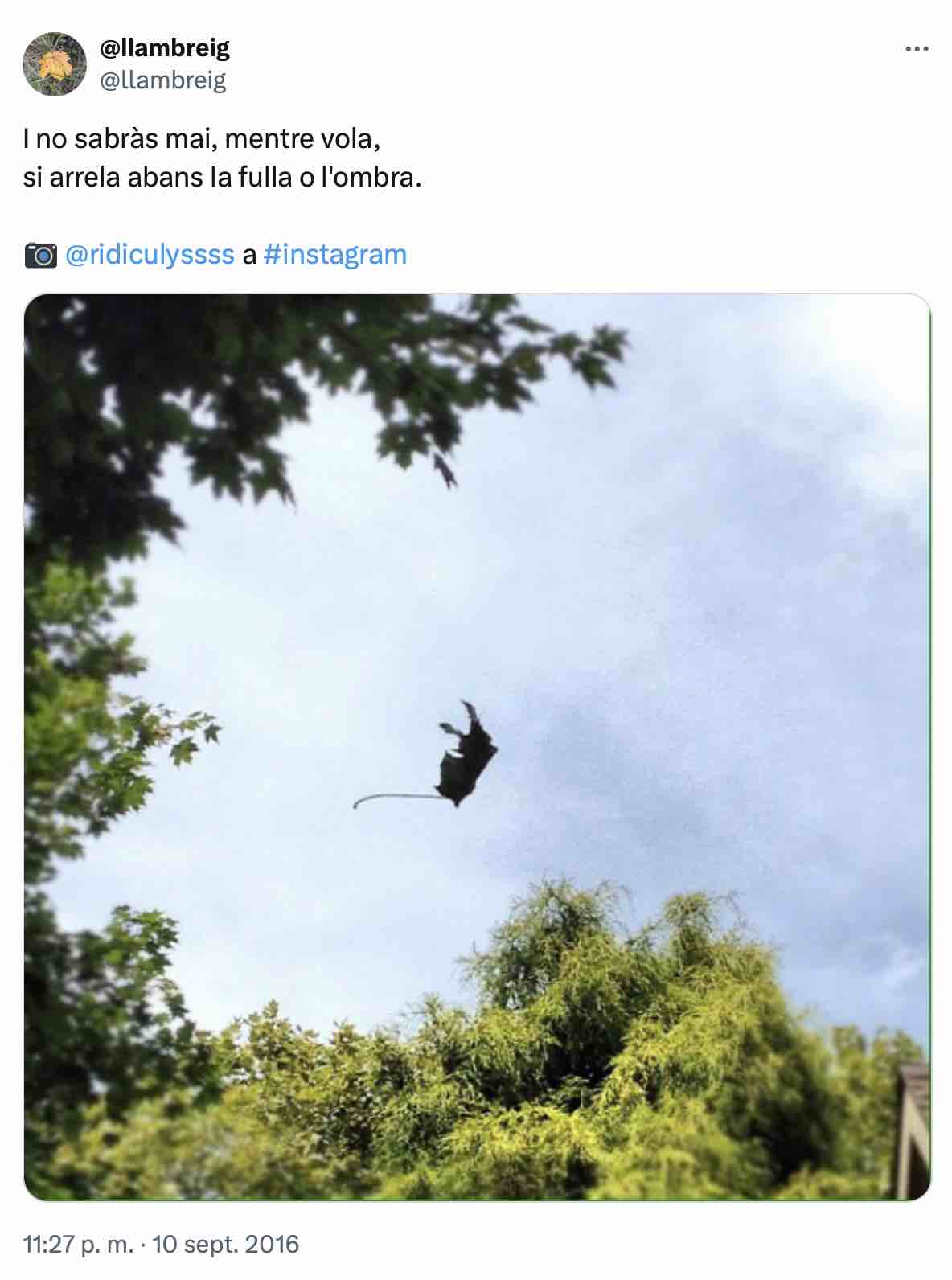Open the tweet timestamp 10 sept. 2016
The width and height of the screenshot is (952, 1280).
(x=161, y=1245)
